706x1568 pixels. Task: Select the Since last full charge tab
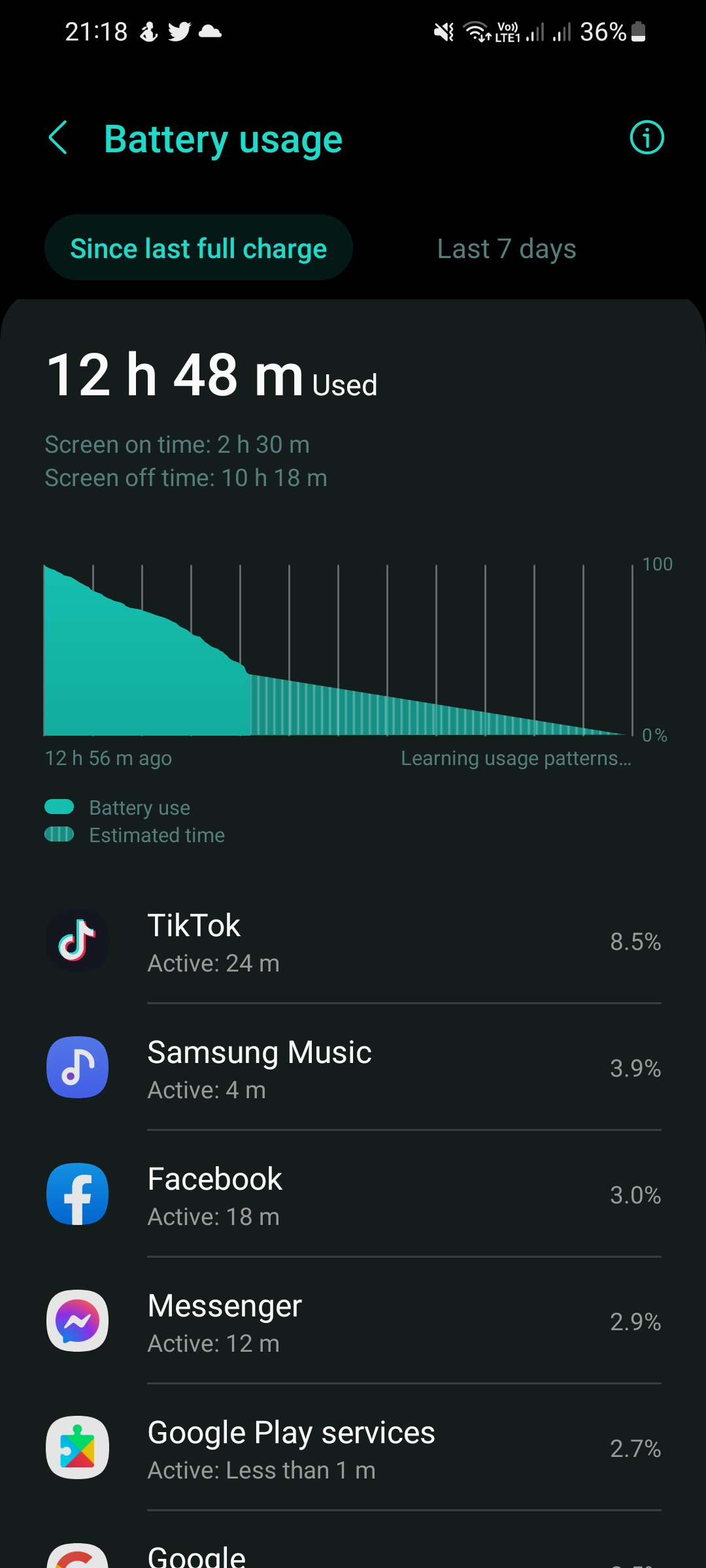[198, 248]
